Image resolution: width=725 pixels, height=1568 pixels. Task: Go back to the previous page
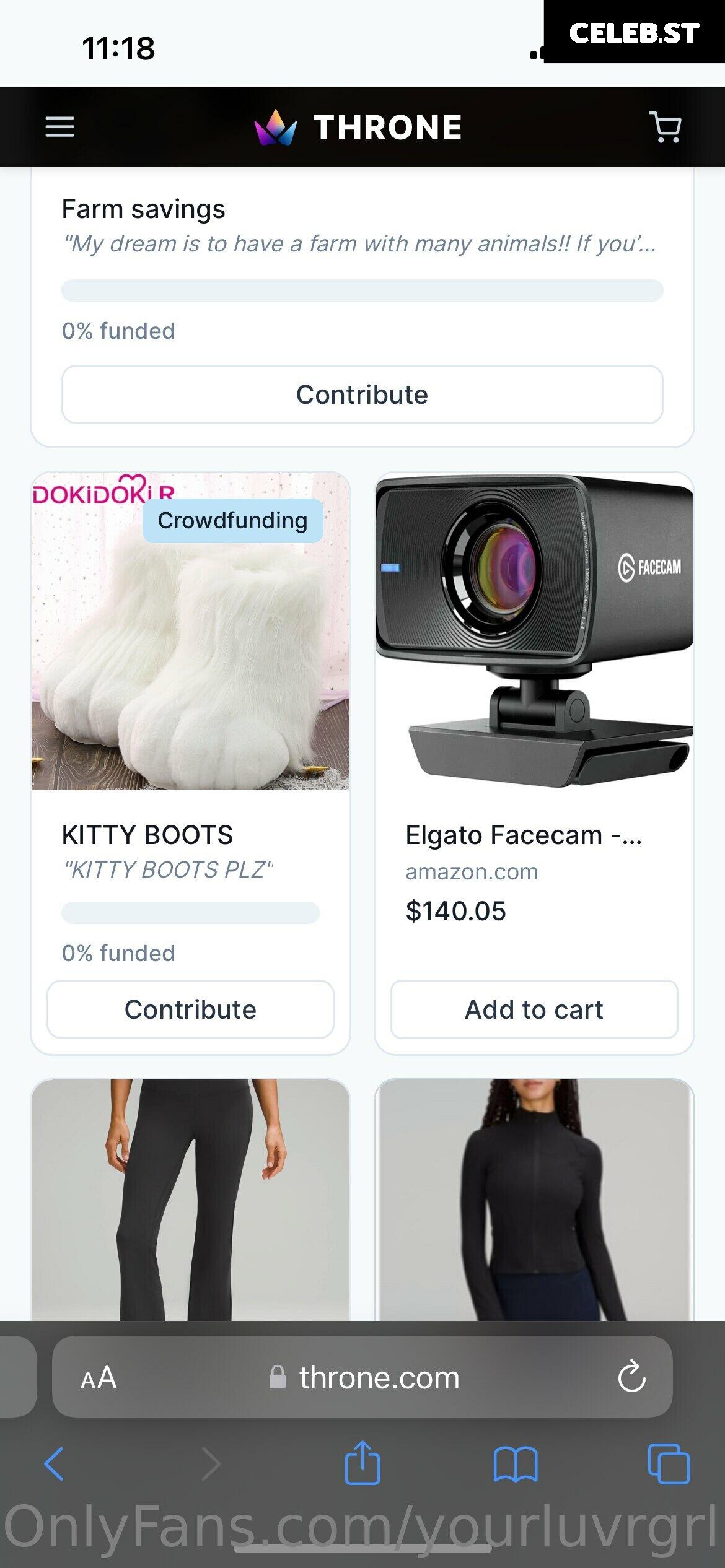[x=54, y=1464]
